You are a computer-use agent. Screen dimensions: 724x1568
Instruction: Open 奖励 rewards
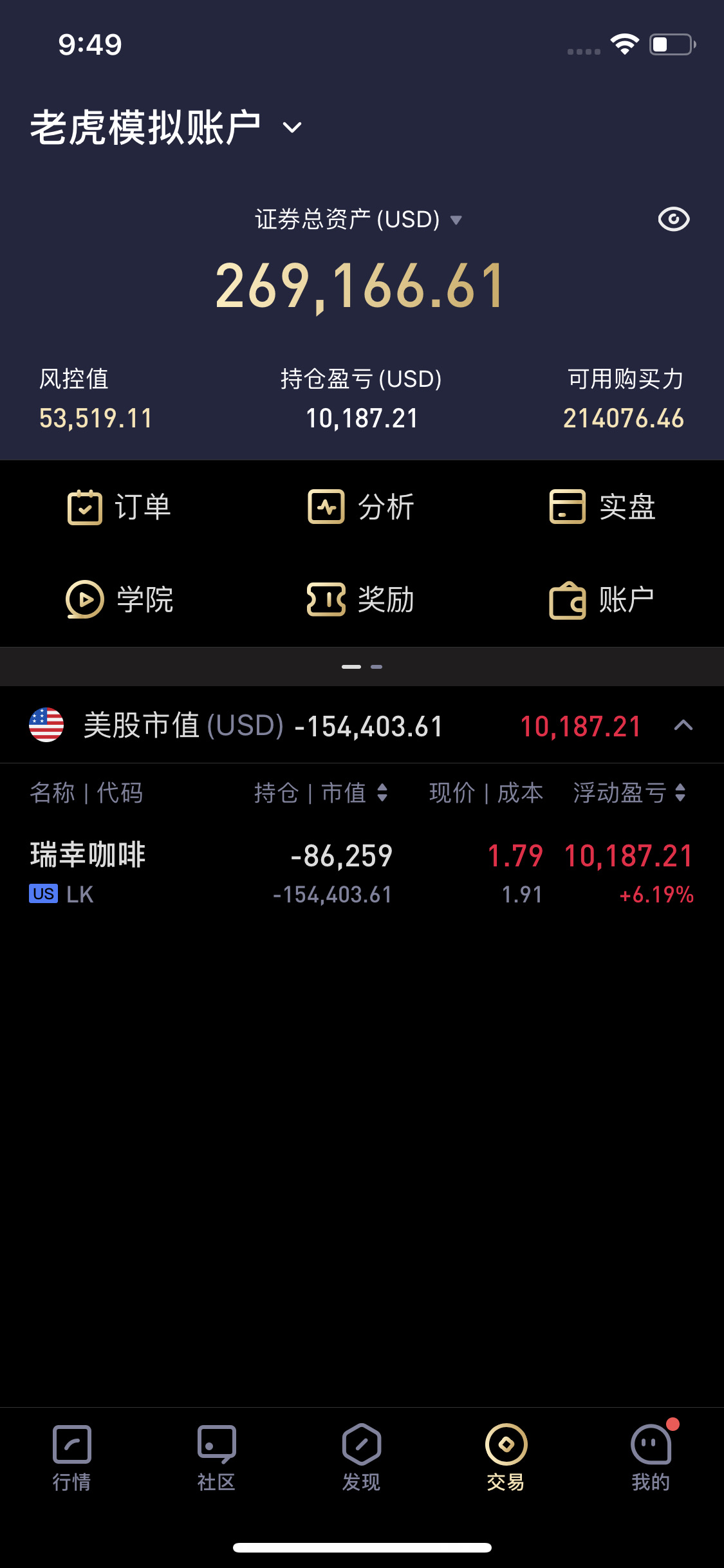[361, 599]
